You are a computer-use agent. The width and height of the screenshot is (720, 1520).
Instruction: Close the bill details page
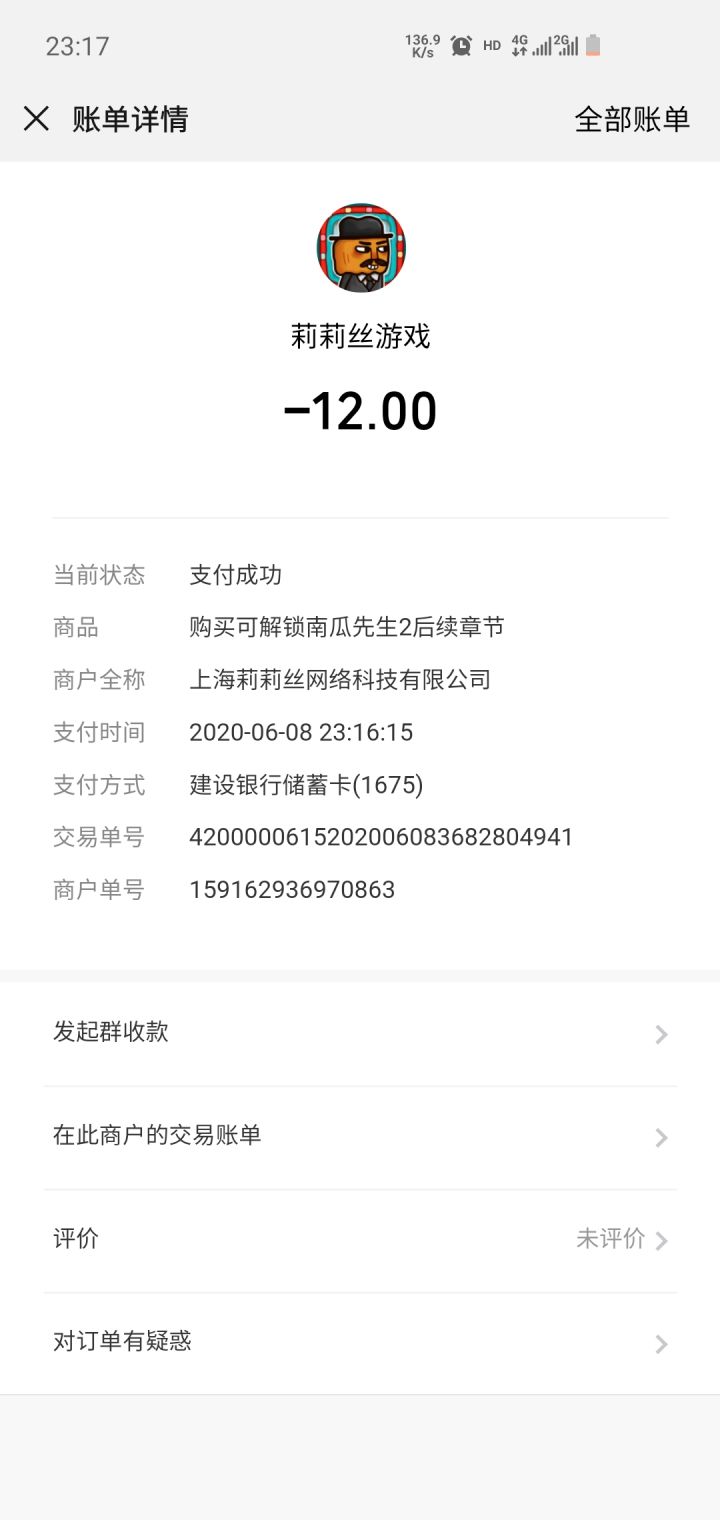[36, 119]
